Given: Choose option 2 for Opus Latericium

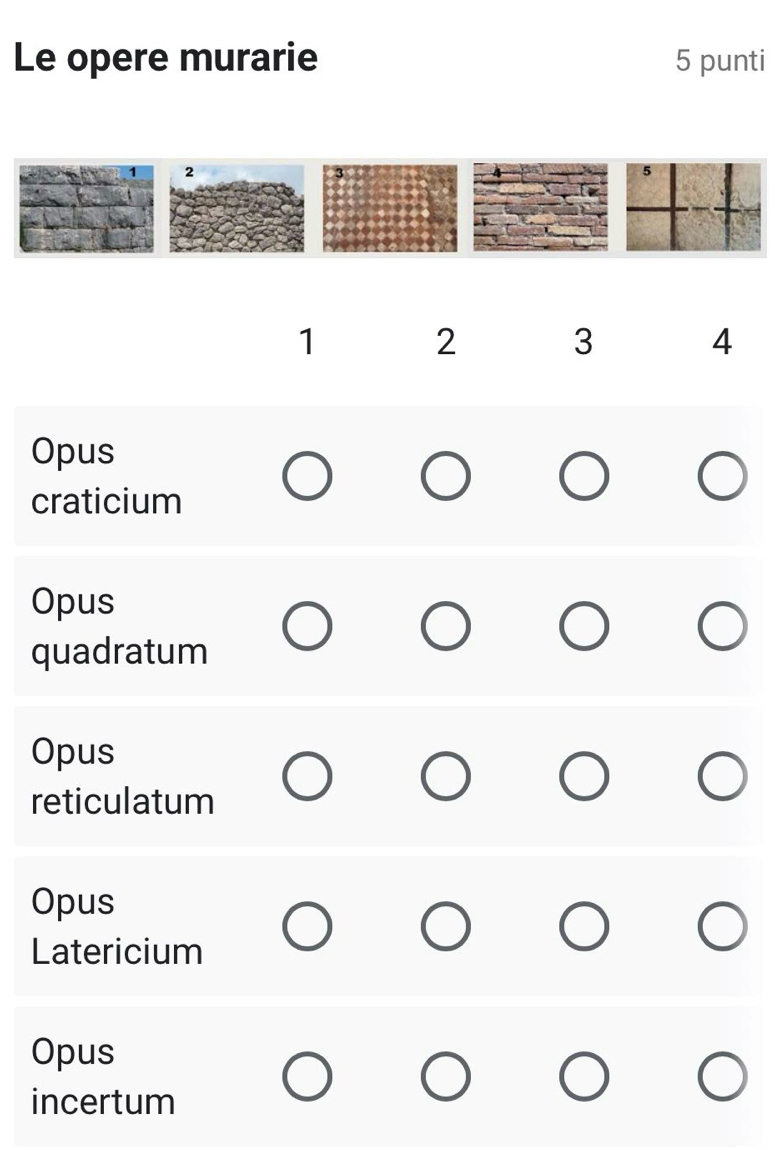Looking at the screenshot, I should click(x=445, y=927).
